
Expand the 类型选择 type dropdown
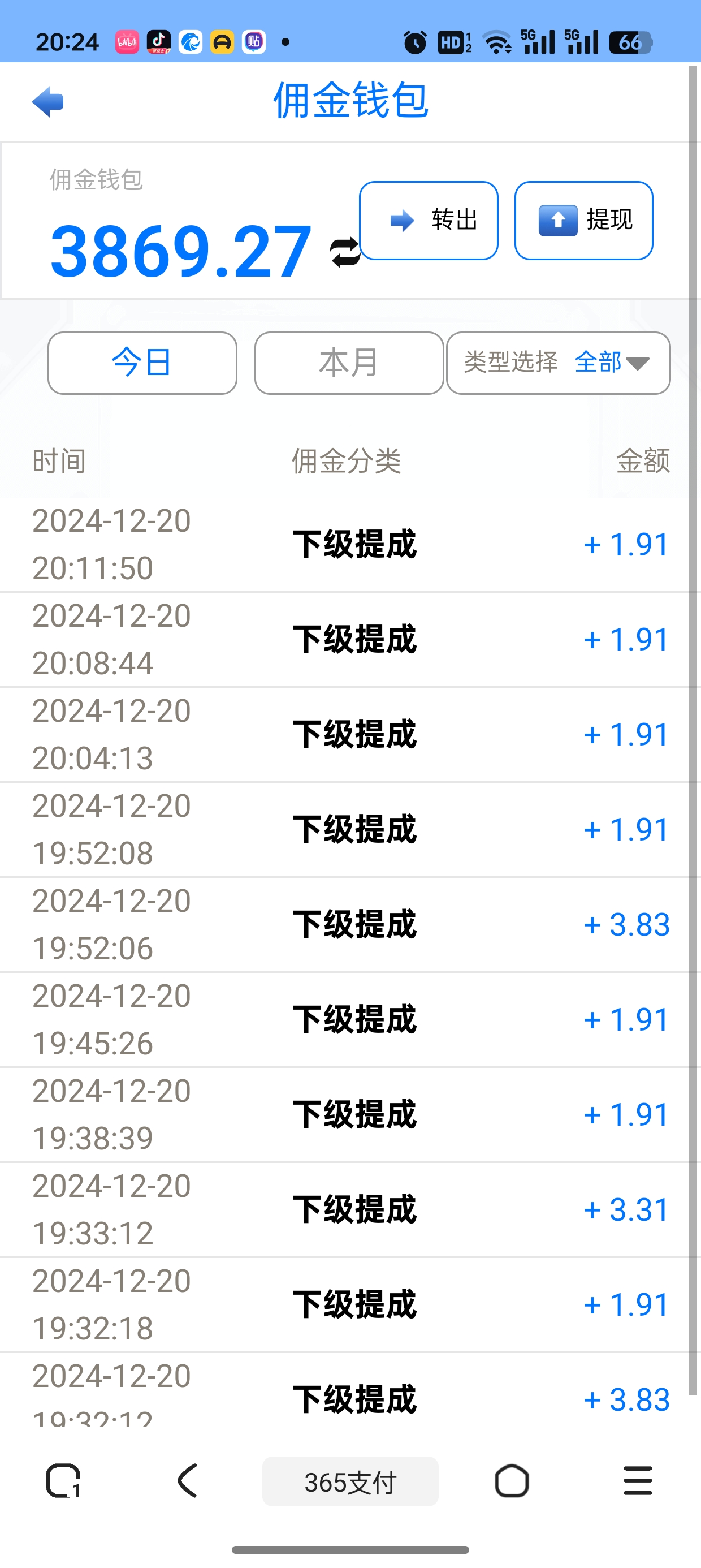558,363
